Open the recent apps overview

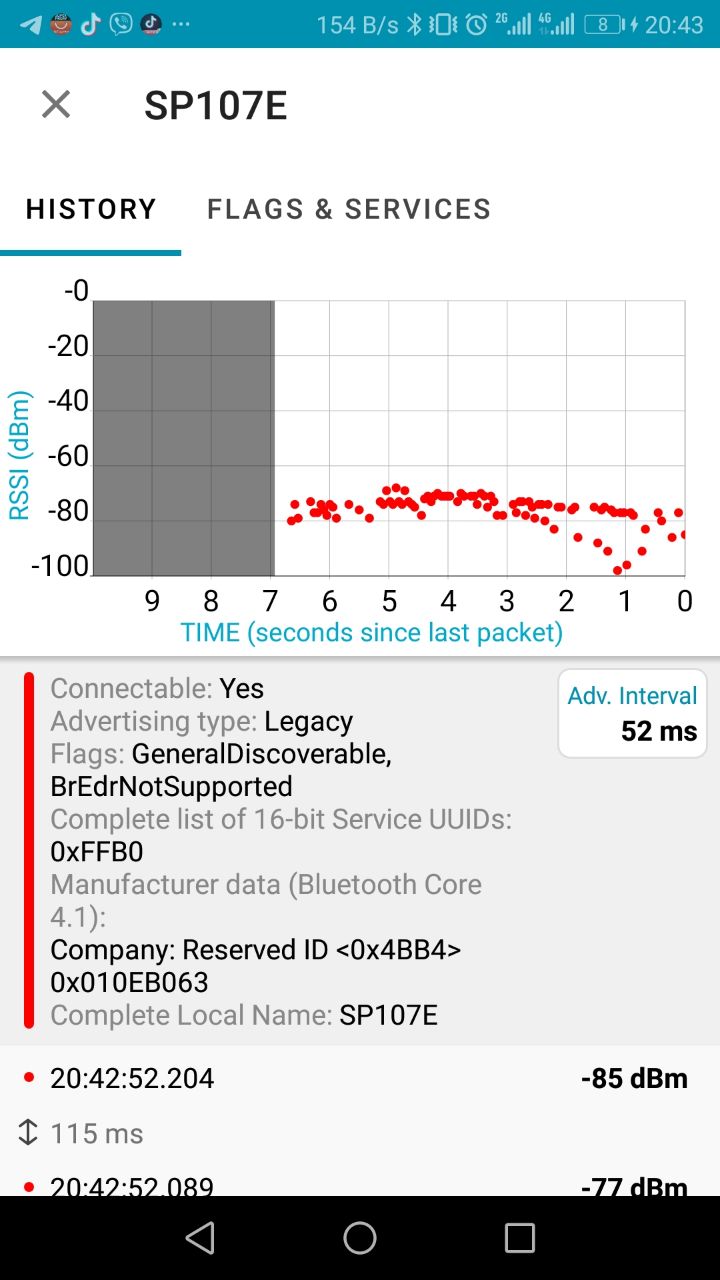[520, 1238]
